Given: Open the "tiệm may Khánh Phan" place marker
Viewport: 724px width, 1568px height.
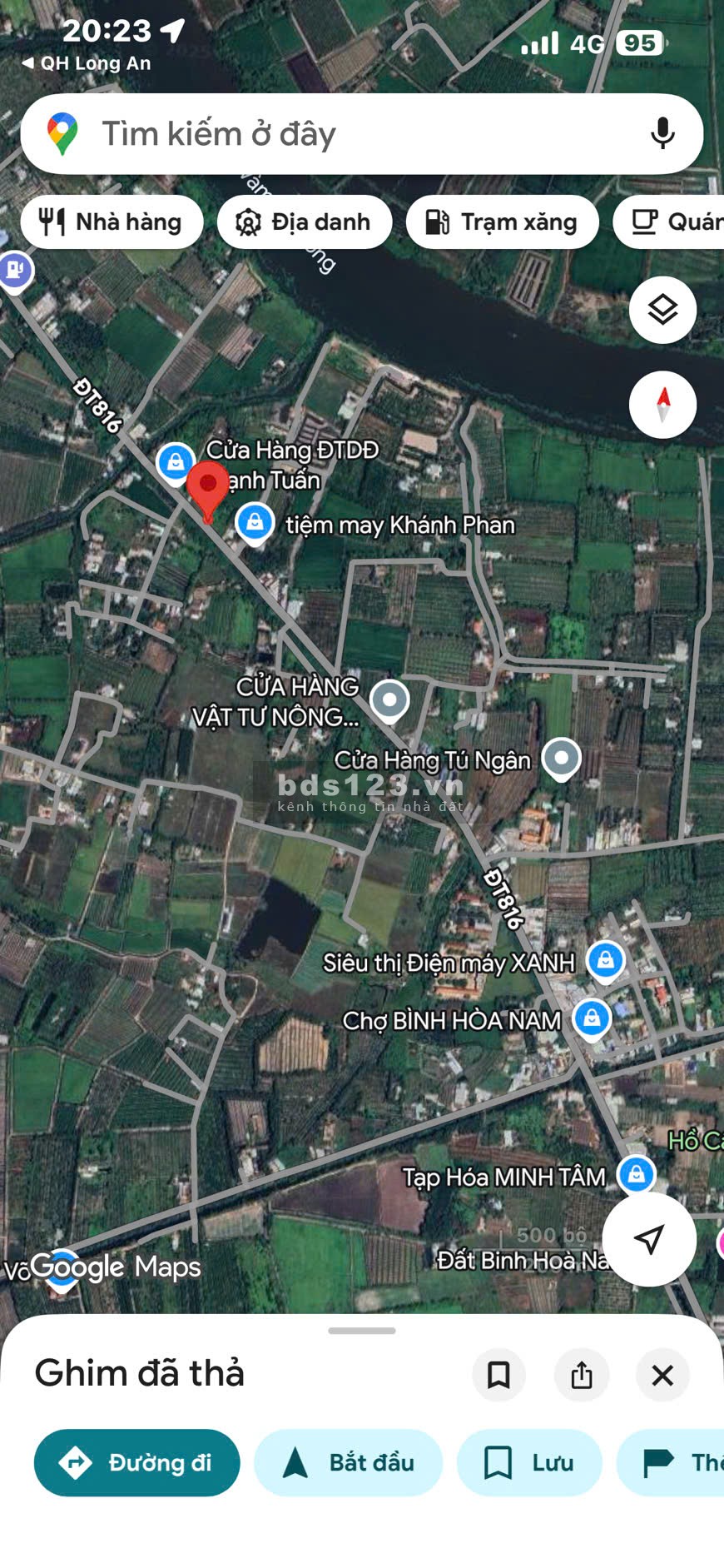Looking at the screenshot, I should point(255,523).
